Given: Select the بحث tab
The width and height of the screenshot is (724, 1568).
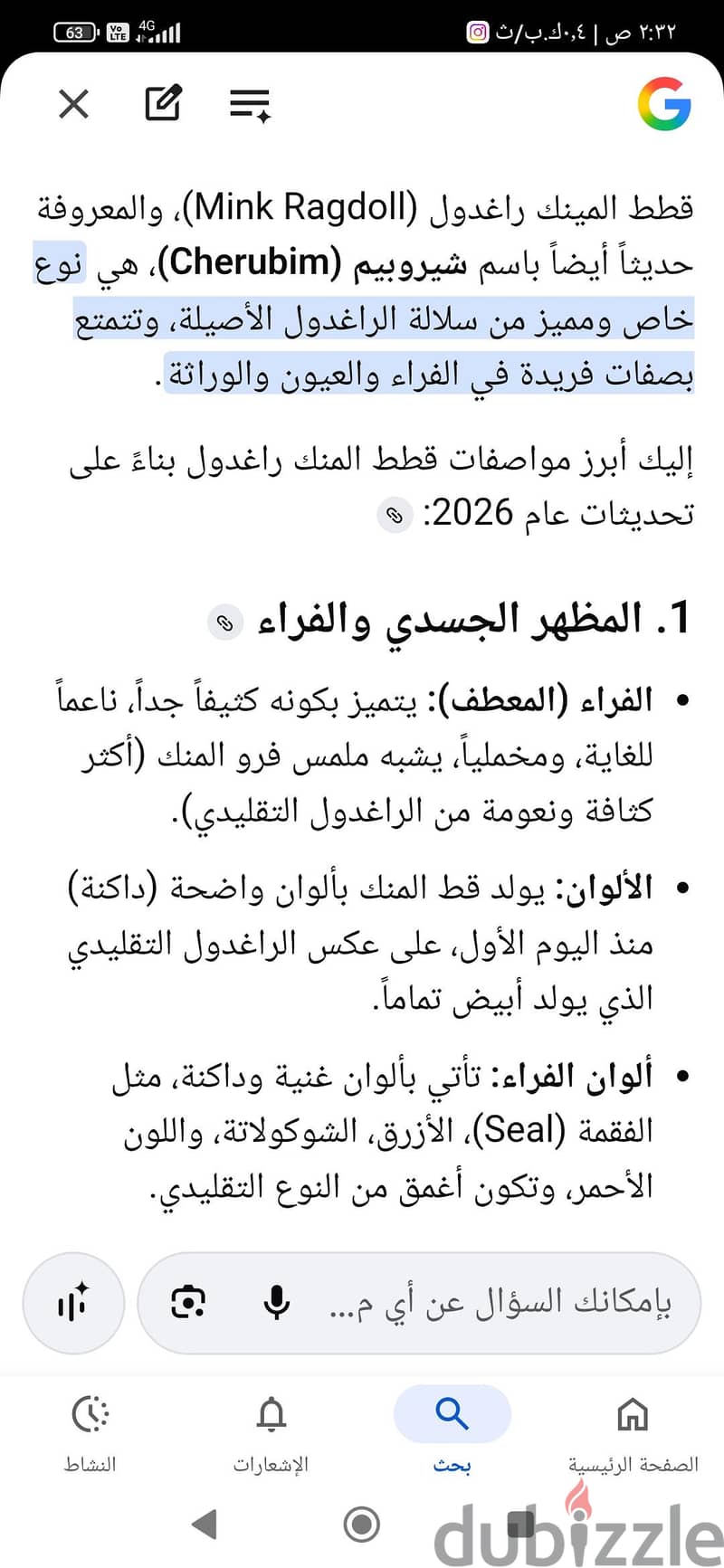Looking at the screenshot, I should click(452, 1432).
